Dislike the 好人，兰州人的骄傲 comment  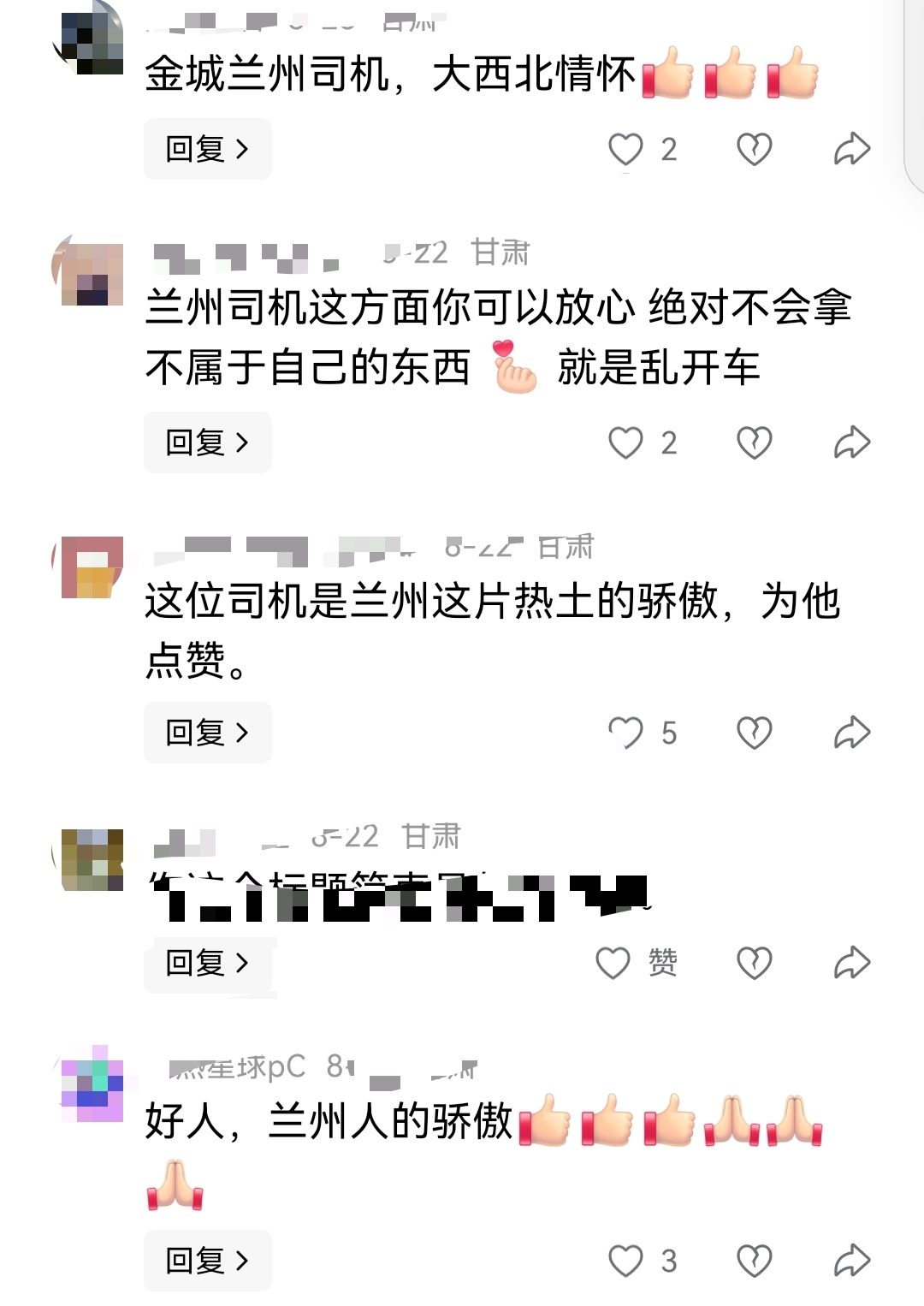tap(754, 1261)
